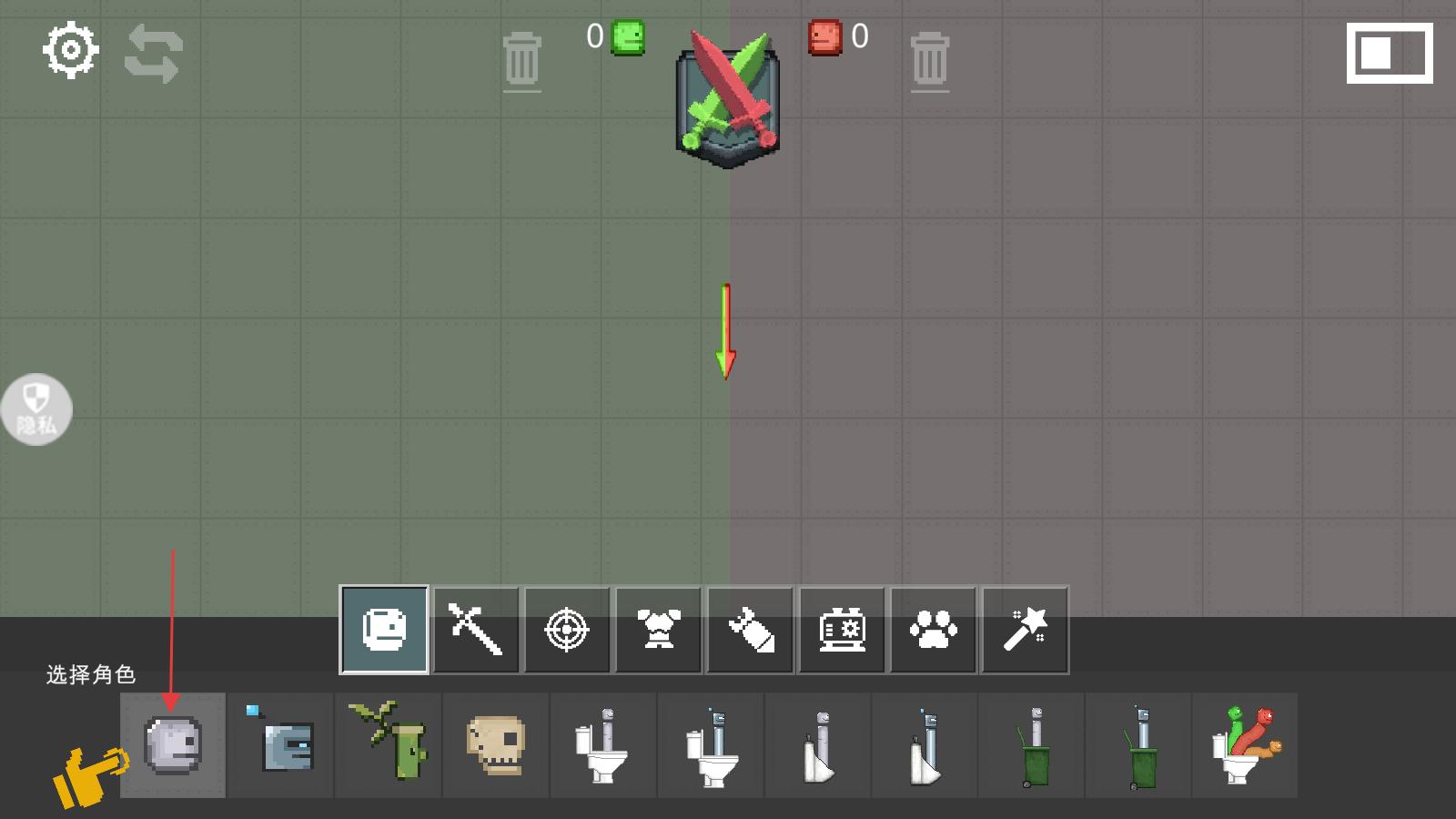Switch to the paw print animals tab
Screen dimensions: 1456x819
[x=933, y=630]
